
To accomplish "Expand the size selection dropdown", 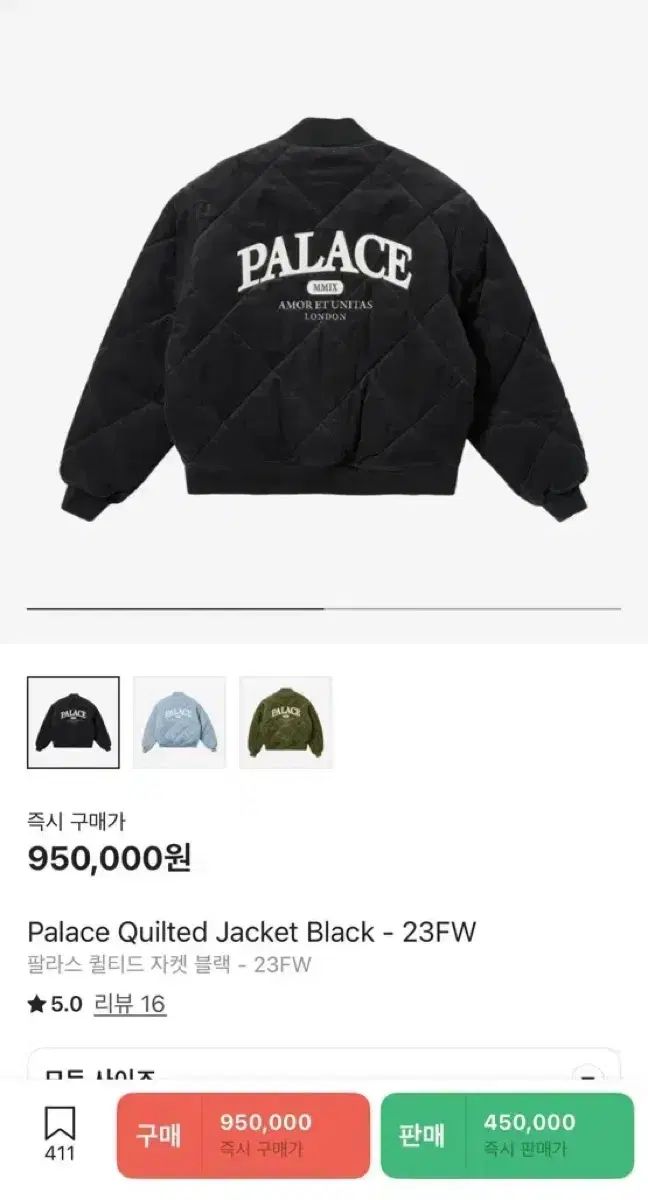I will click(586, 1074).
